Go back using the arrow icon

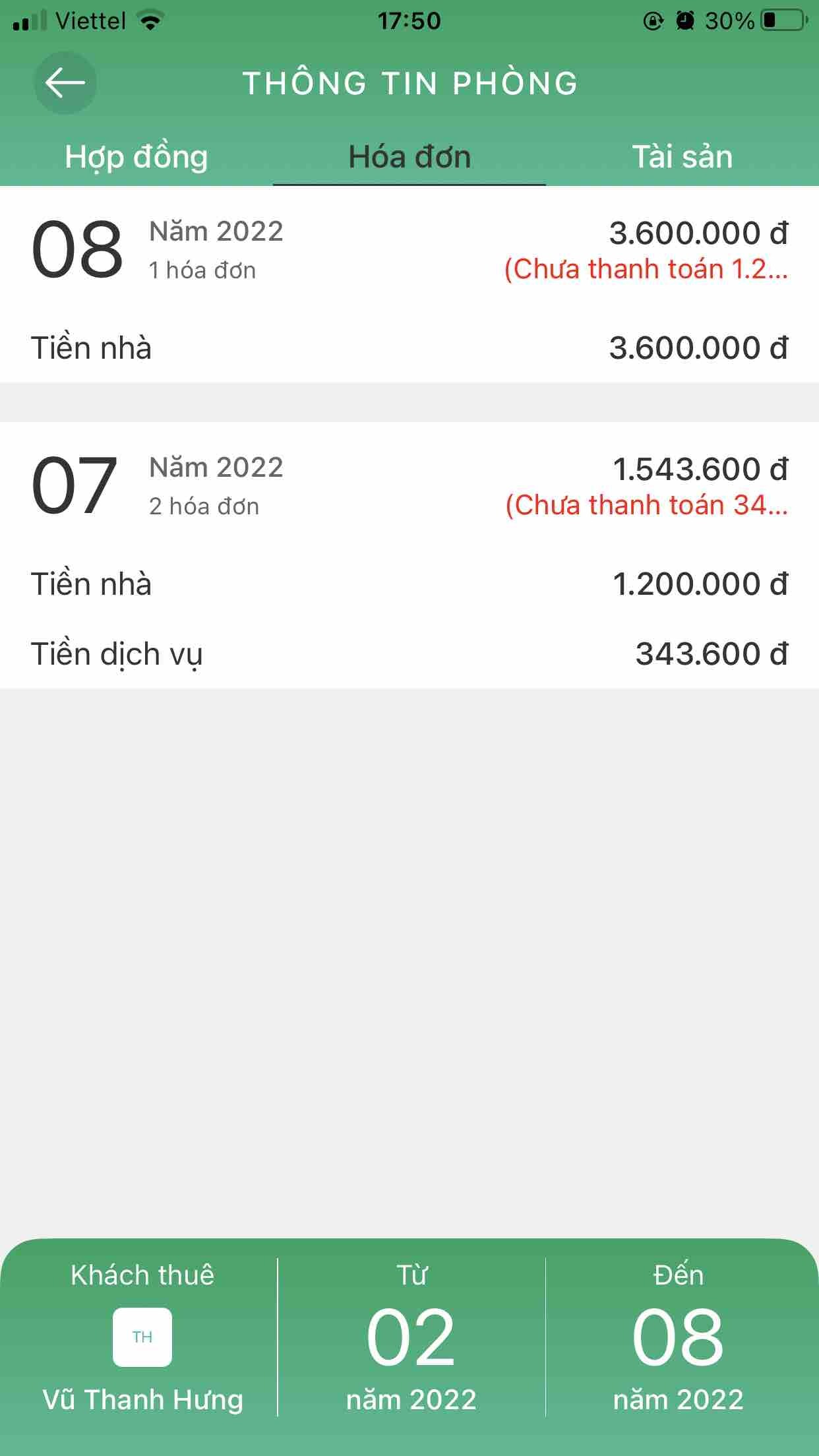(x=65, y=83)
